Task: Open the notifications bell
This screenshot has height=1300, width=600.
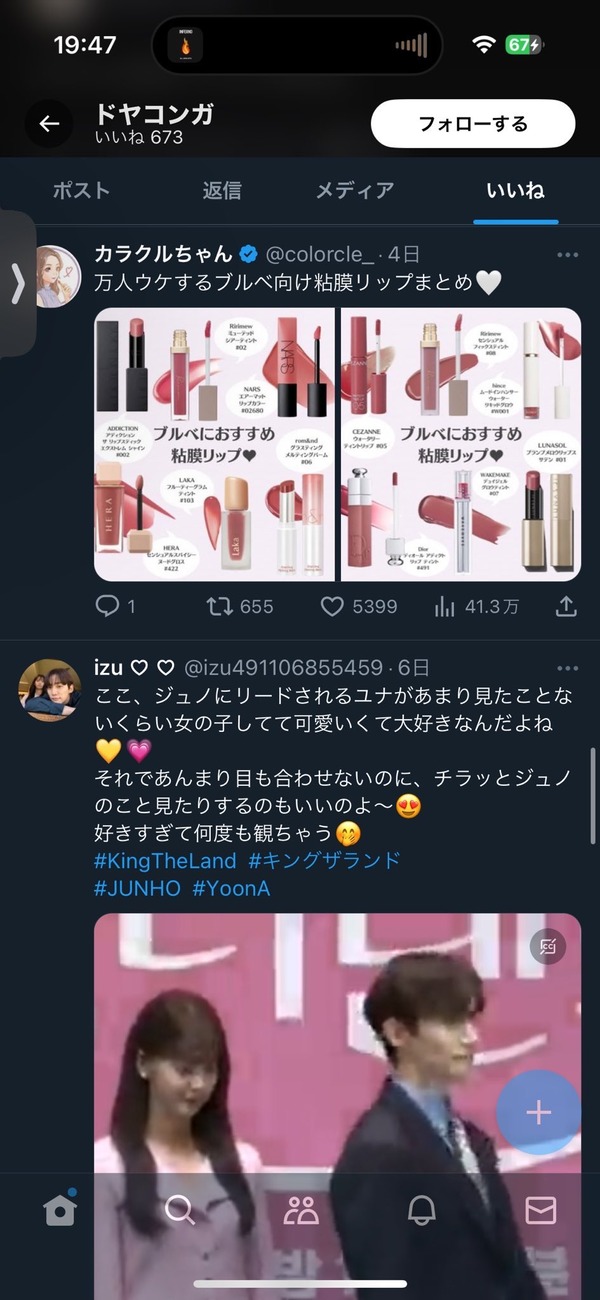Action: (x=421, y=1211)
